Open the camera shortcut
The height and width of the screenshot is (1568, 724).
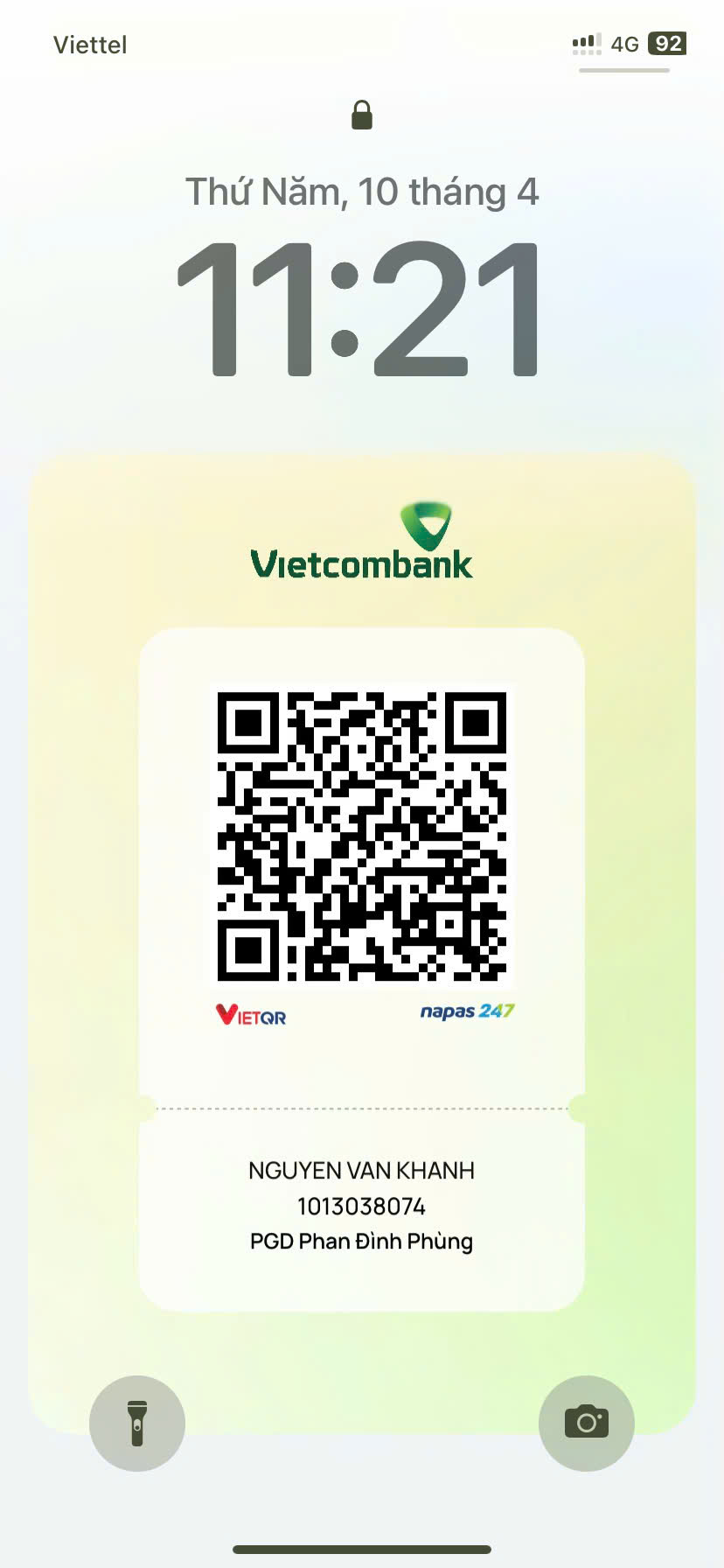[x=587, y=1424]
